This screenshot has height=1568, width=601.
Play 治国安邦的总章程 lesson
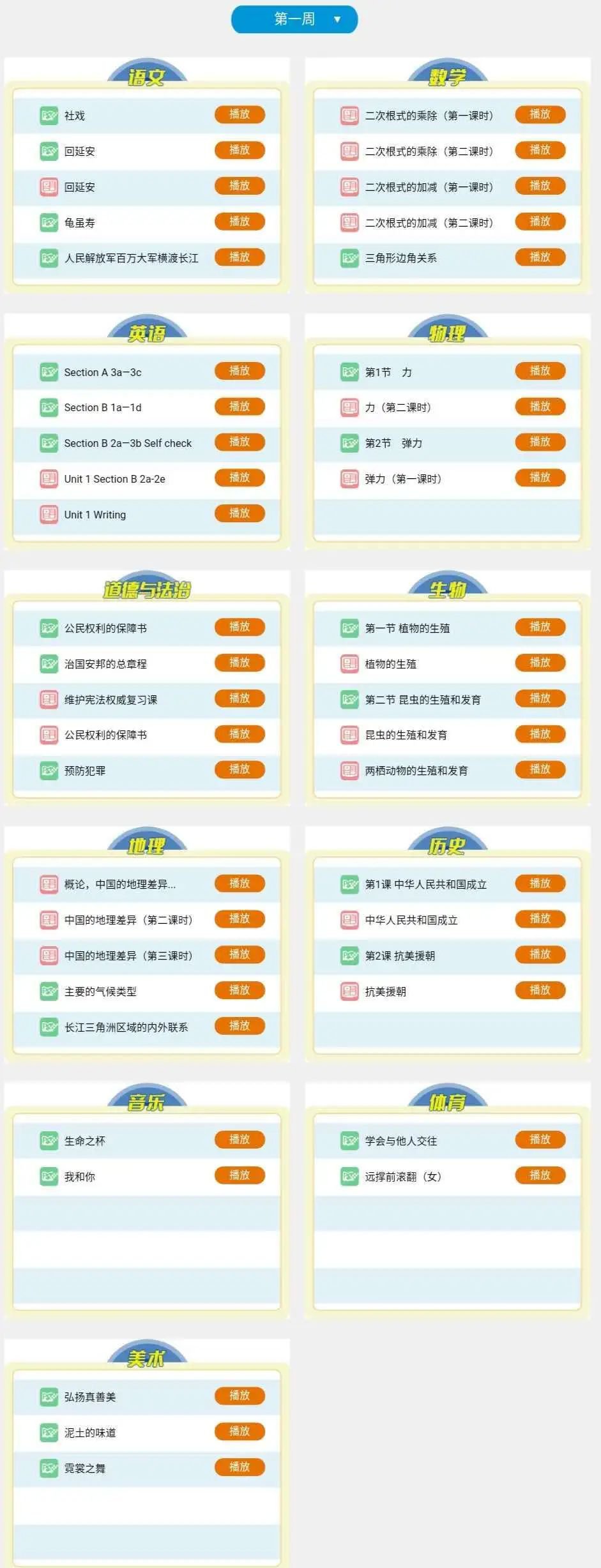[x=240, y=663]
